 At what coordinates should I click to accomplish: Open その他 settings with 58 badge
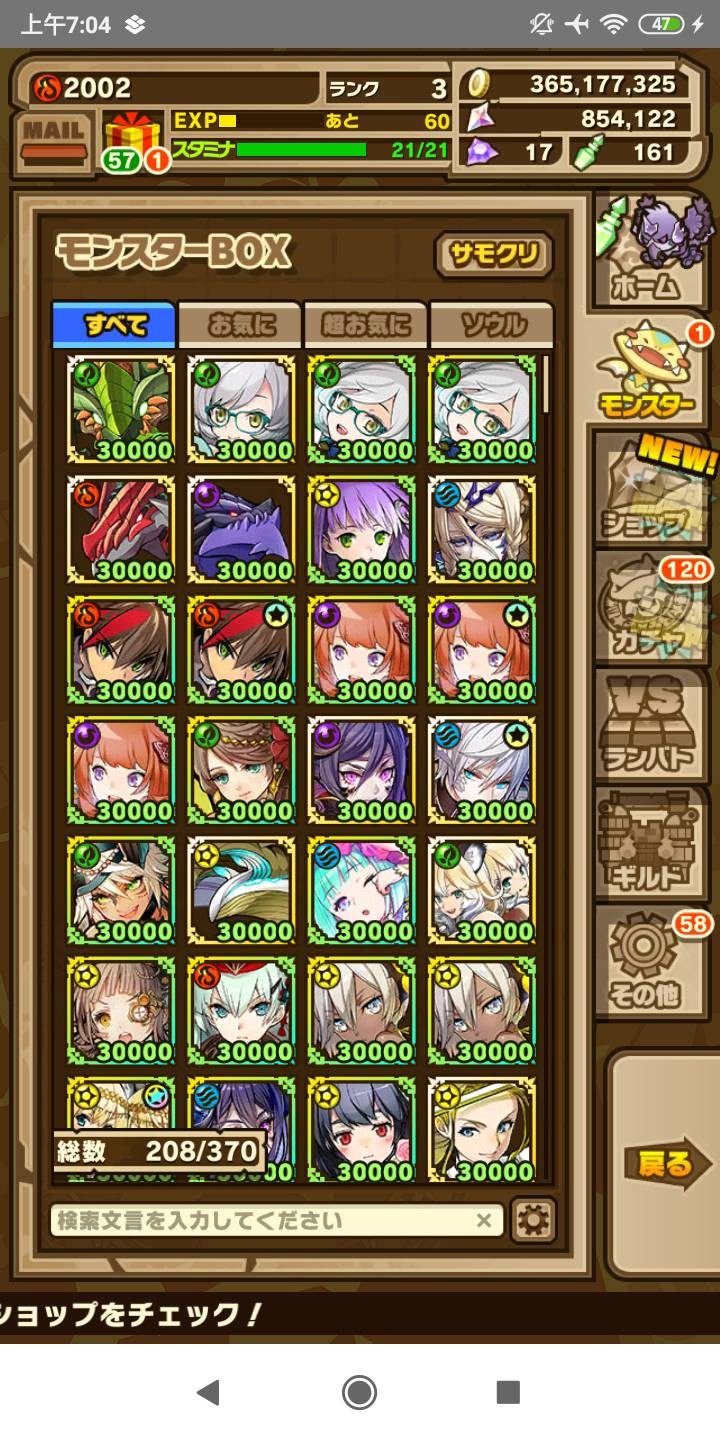650,960
